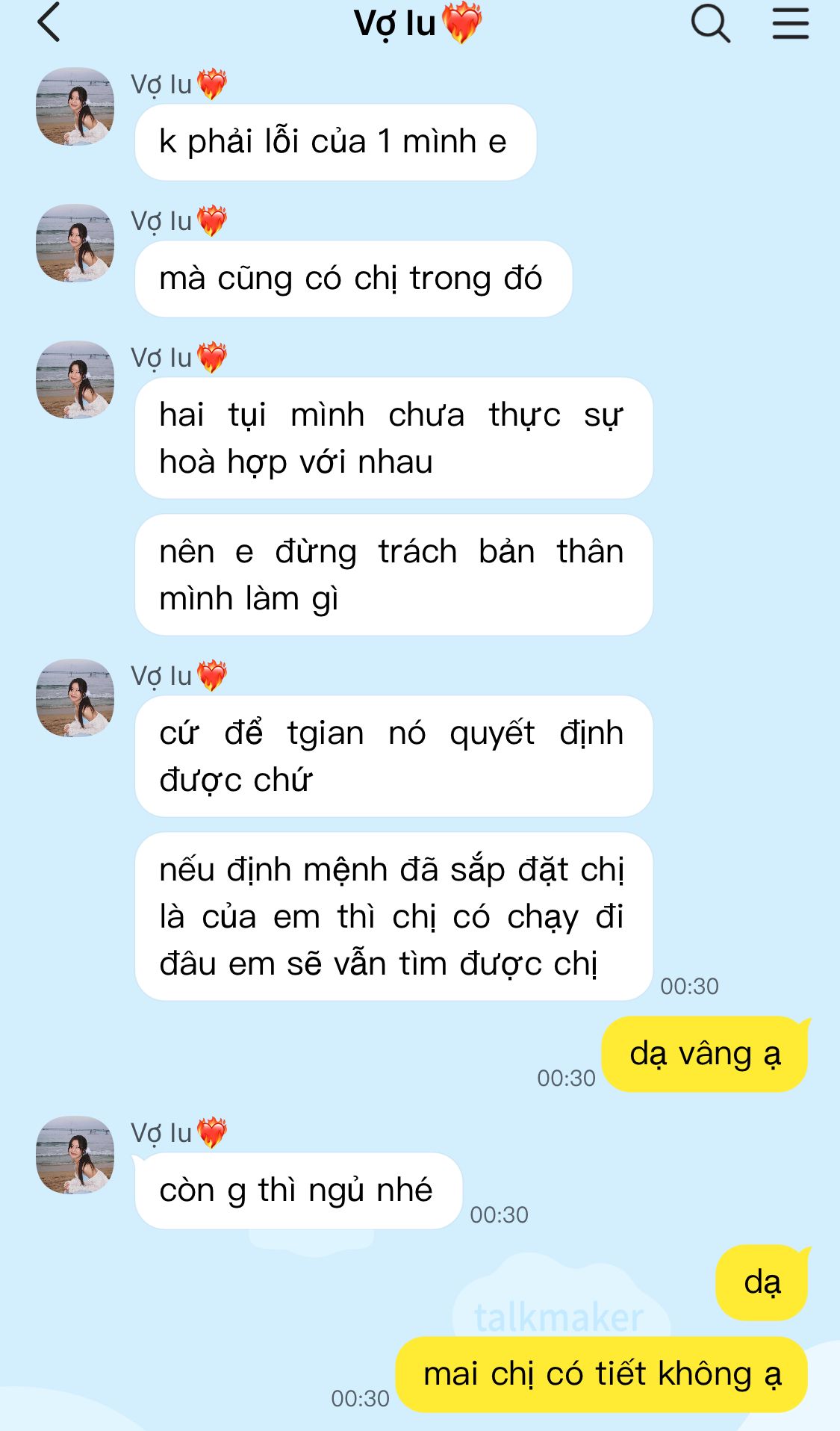Search within this conversation
Image resolution: width=840 pixels, height=1431 pixels.
pos(709,23)
